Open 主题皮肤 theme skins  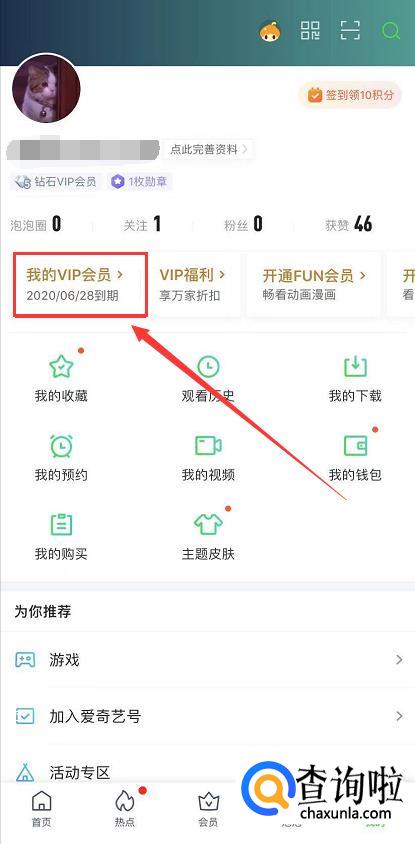click(208, 536)
